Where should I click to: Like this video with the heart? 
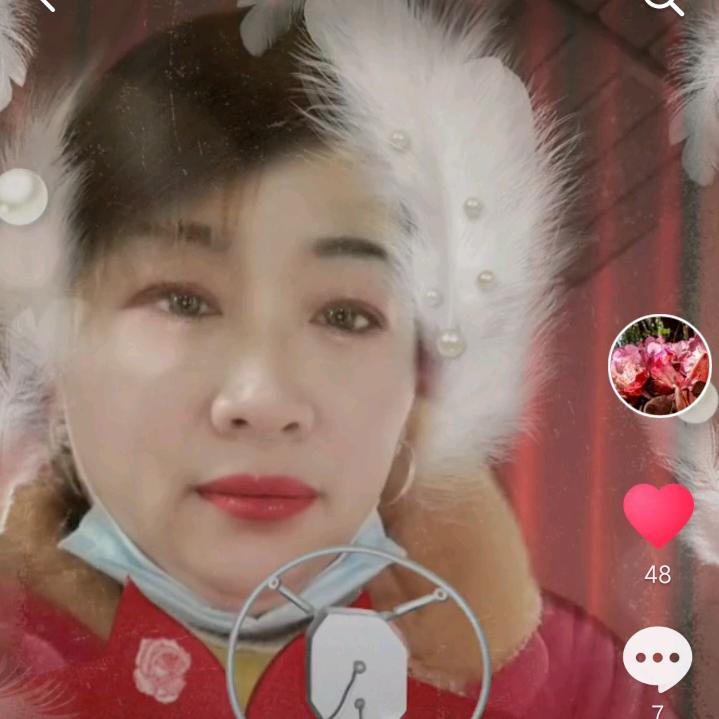(658, 516)
